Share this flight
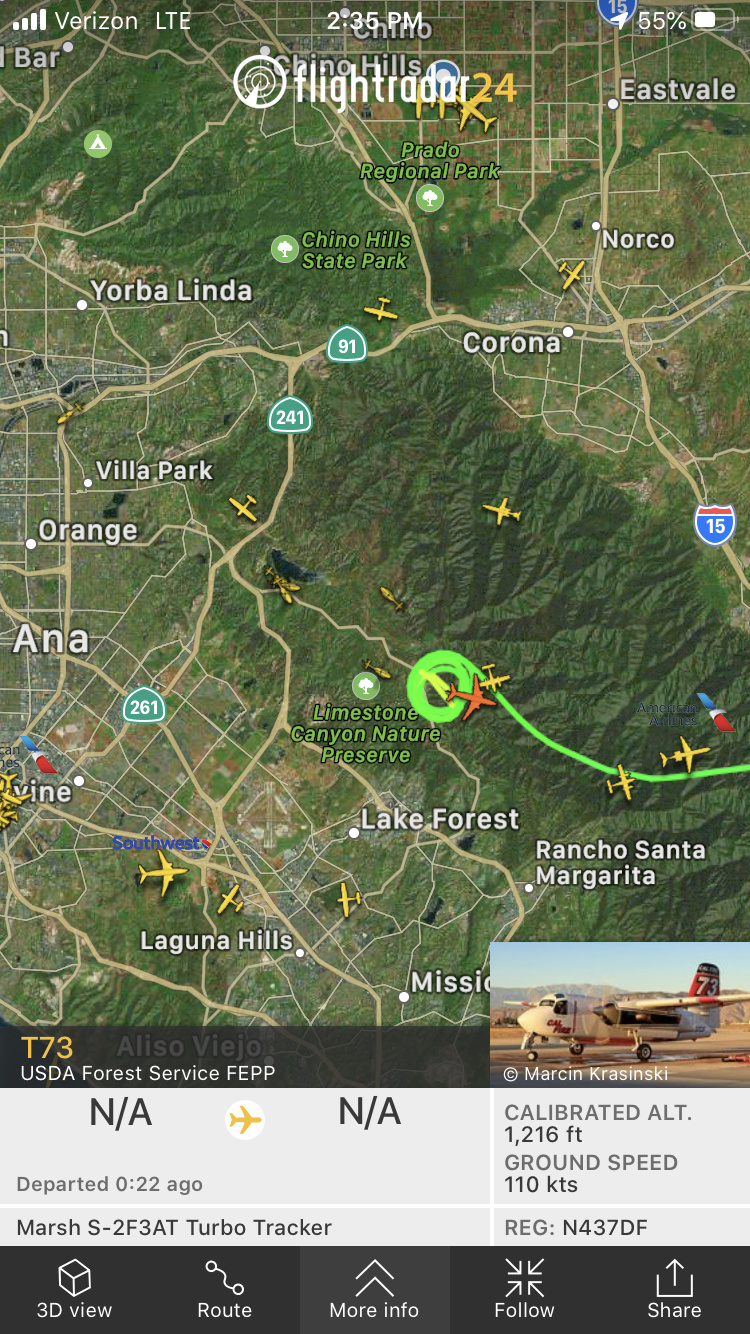 pos(674,1289)
